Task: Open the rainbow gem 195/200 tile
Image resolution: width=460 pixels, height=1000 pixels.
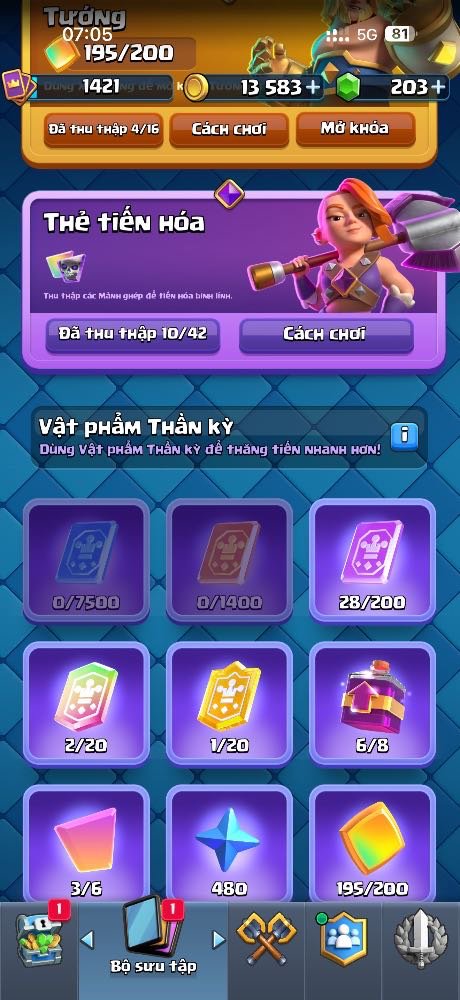Action: (x=373, y=843)
